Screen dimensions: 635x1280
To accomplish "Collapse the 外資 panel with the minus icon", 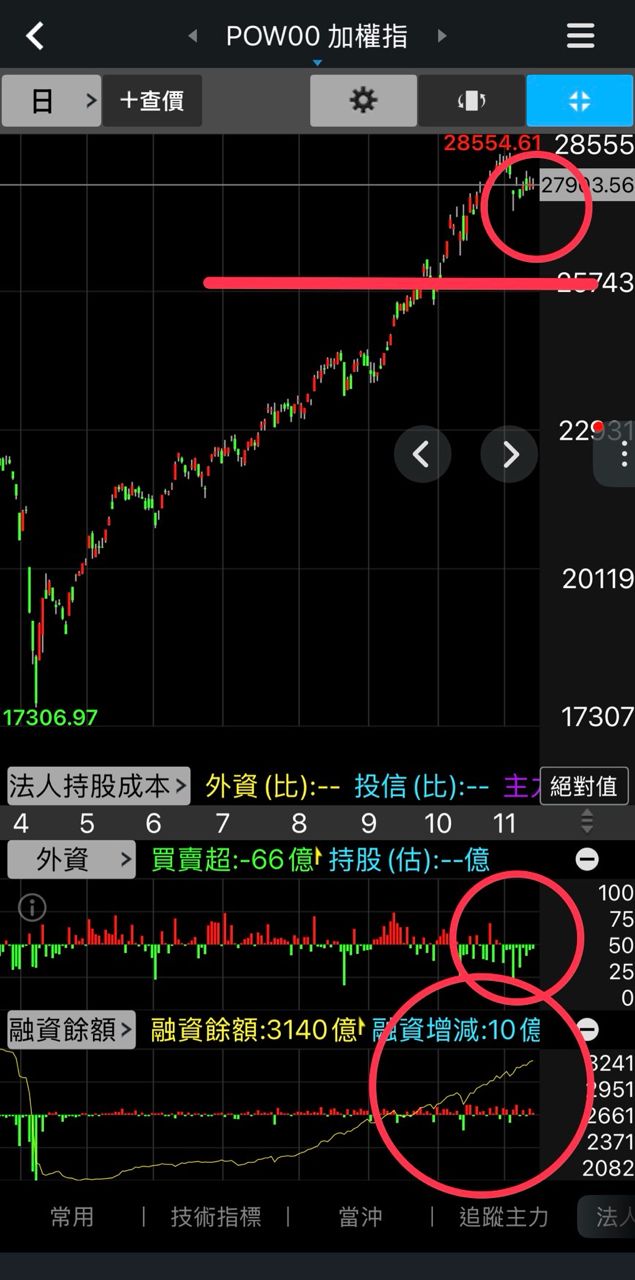I will (x=587, y=859).
